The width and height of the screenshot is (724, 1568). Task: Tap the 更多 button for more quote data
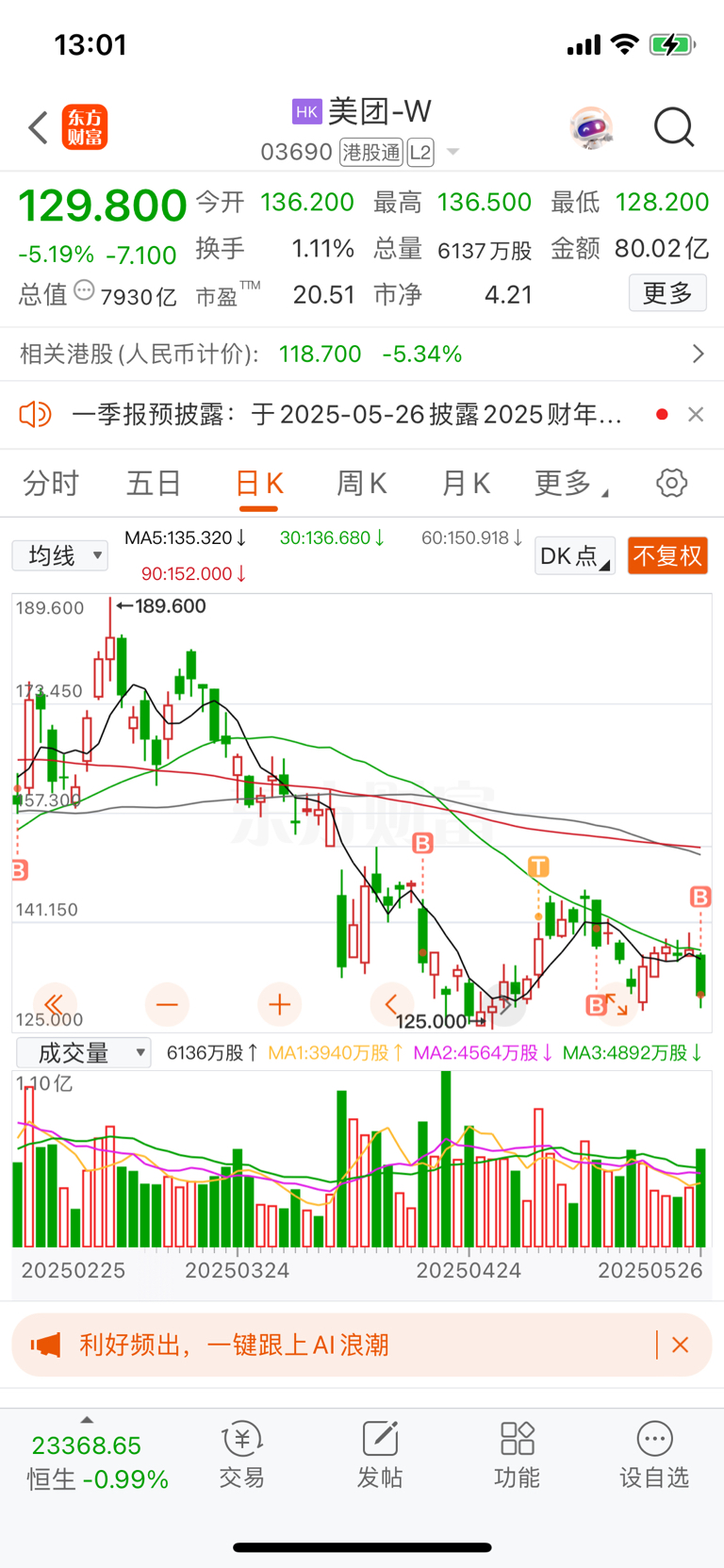[x=666, y=293]
